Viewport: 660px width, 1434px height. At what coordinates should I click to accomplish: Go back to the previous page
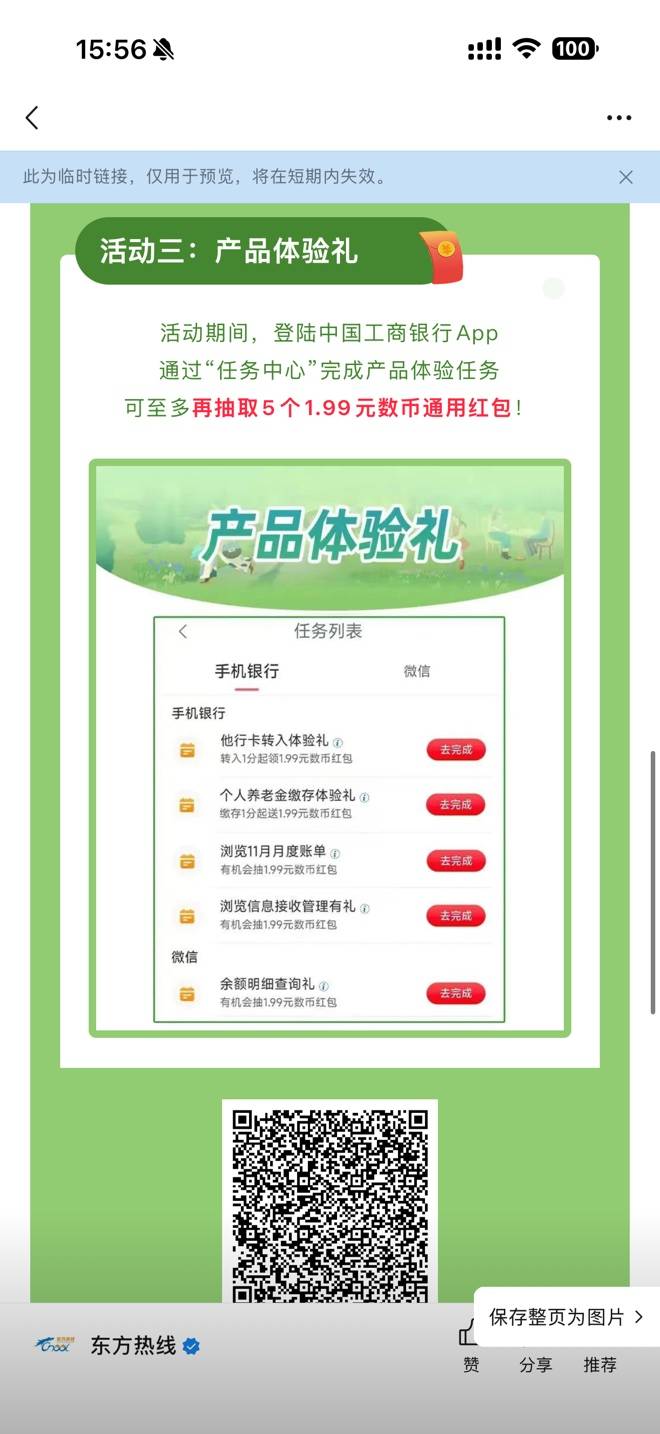pos(32,118)
